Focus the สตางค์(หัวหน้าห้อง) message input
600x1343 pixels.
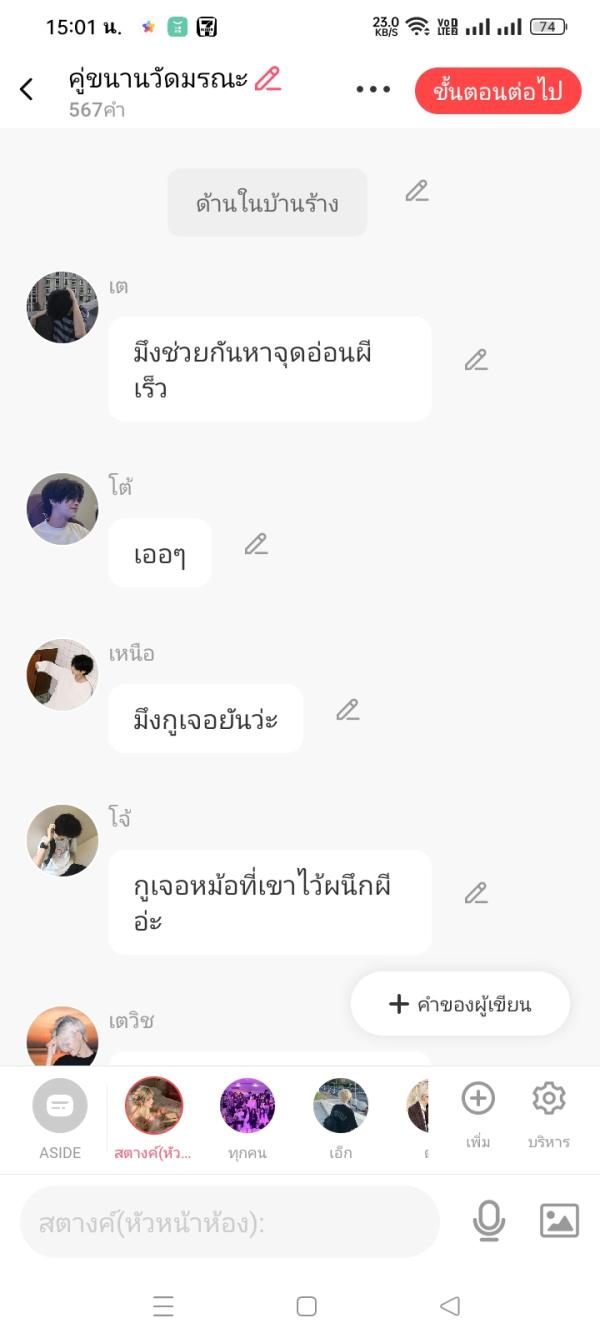230,1222
